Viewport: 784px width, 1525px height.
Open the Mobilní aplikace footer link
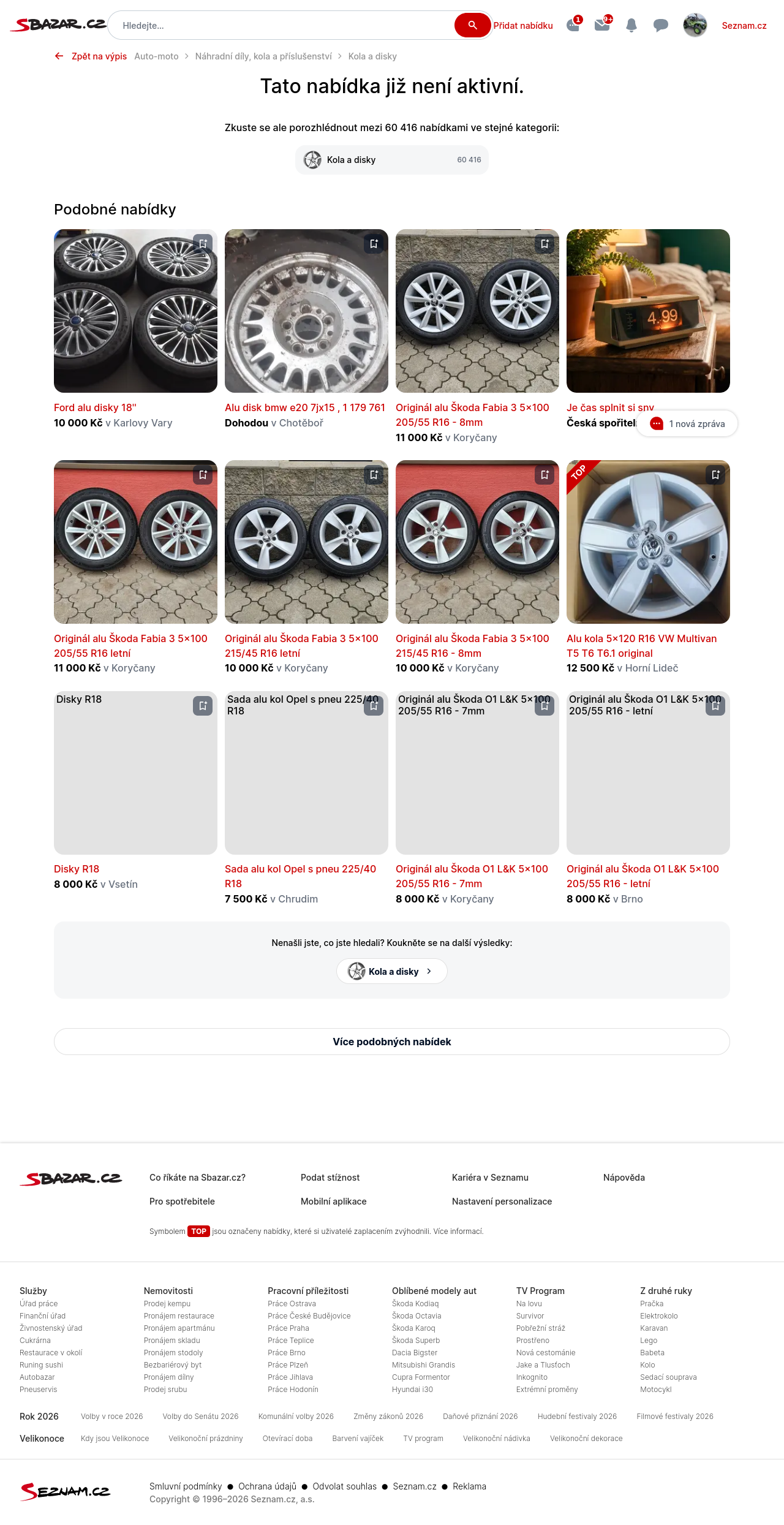click(333, 1201)
